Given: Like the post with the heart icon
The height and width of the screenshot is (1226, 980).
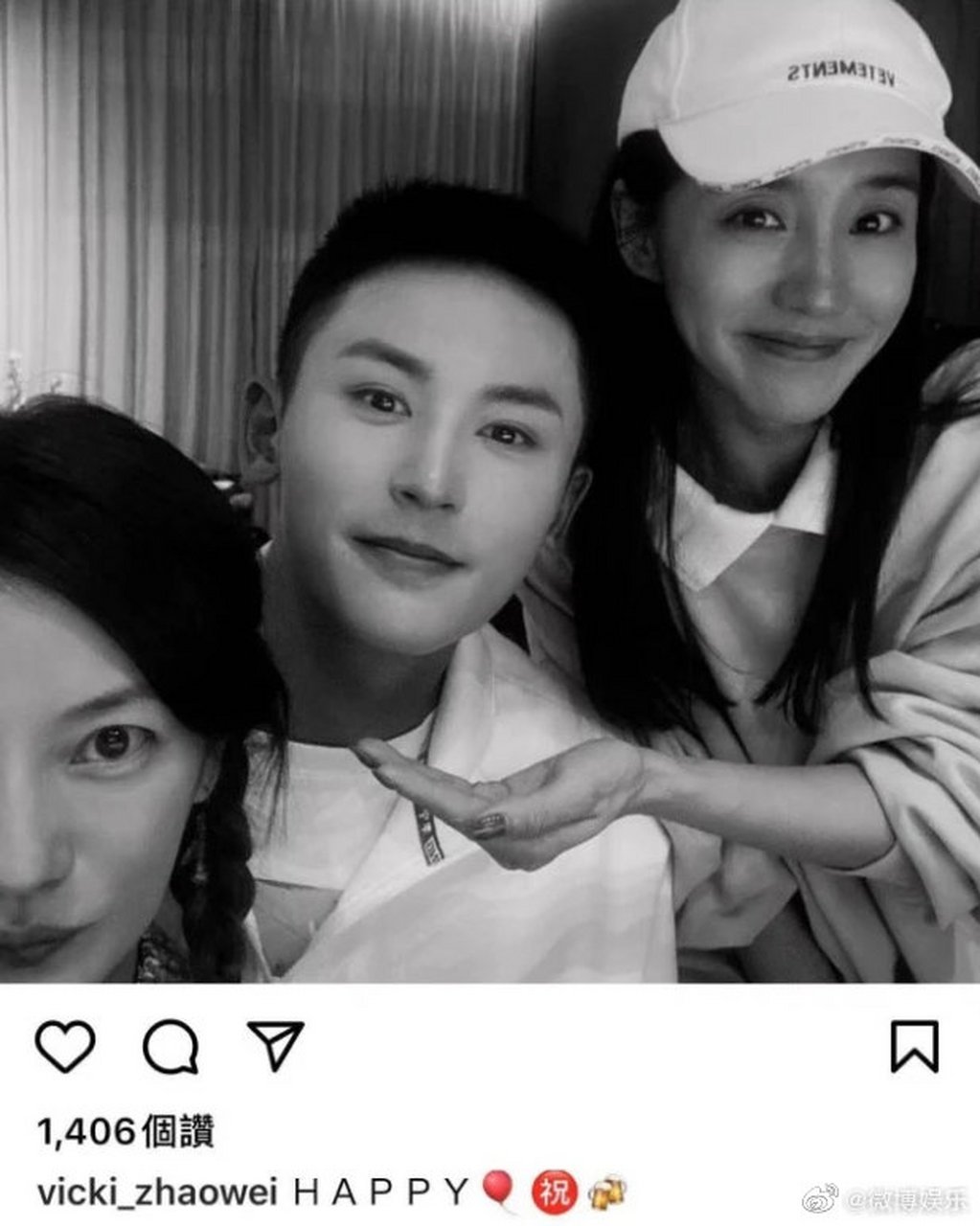Looking at the screenshot, I should point(65,1046).
